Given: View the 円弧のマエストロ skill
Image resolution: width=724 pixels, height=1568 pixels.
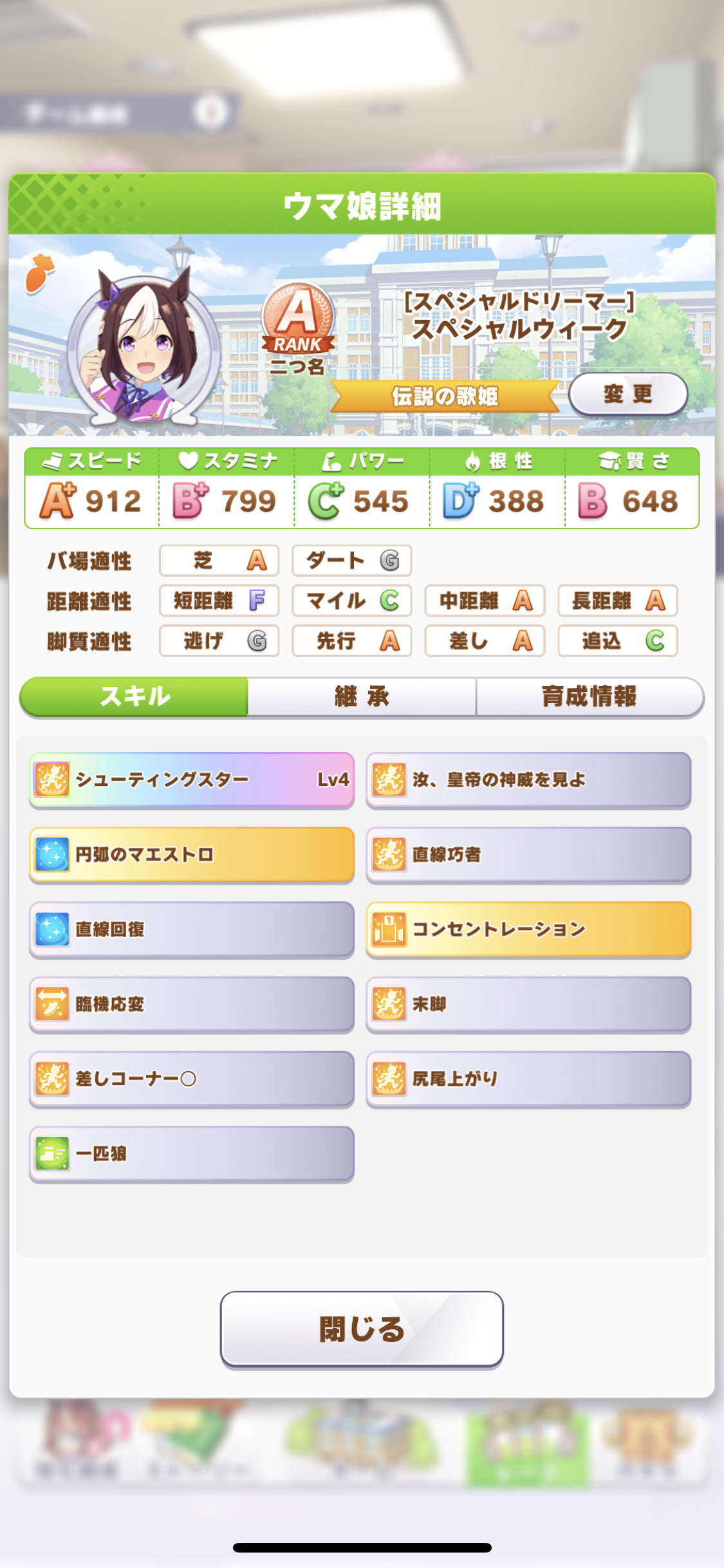Looking at the screenshot, I should tap(192, 854).
